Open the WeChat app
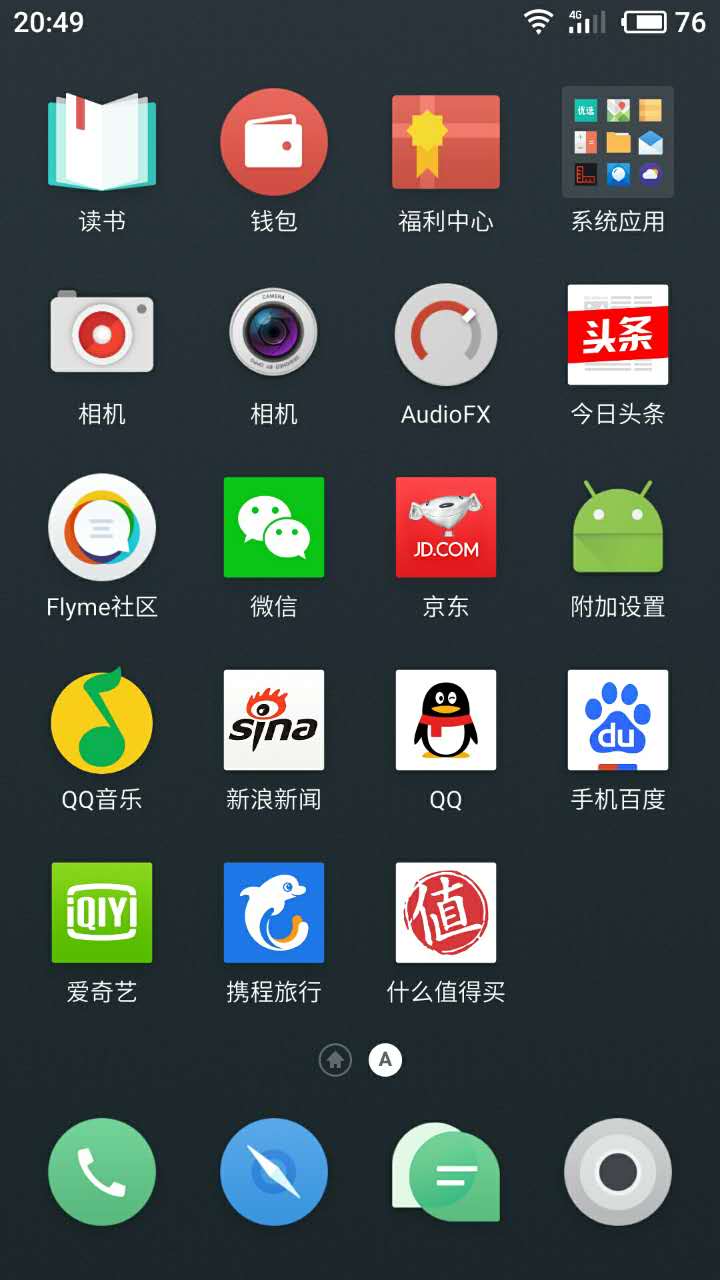 click(x=274, y=528)
